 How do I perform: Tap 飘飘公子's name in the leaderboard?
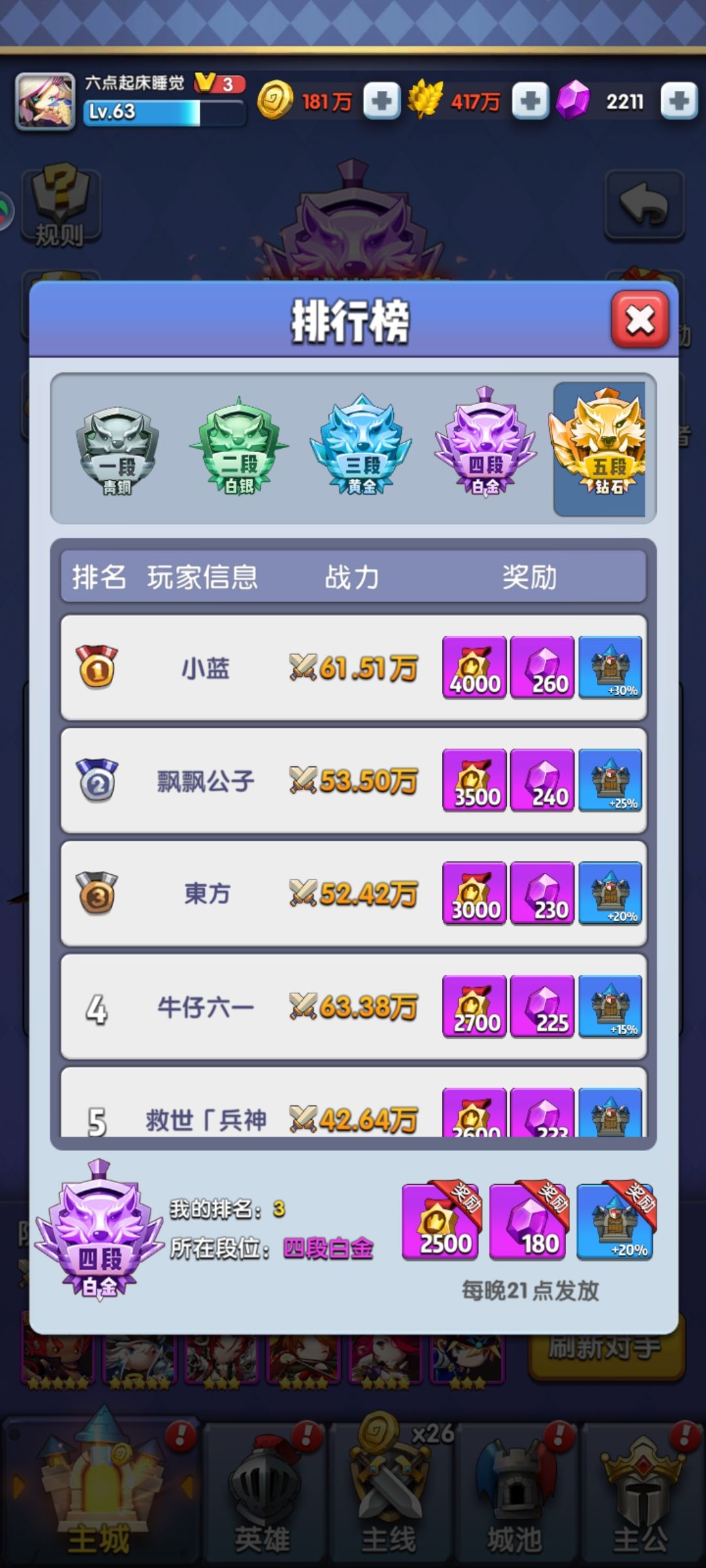click(x=207, y=781)
